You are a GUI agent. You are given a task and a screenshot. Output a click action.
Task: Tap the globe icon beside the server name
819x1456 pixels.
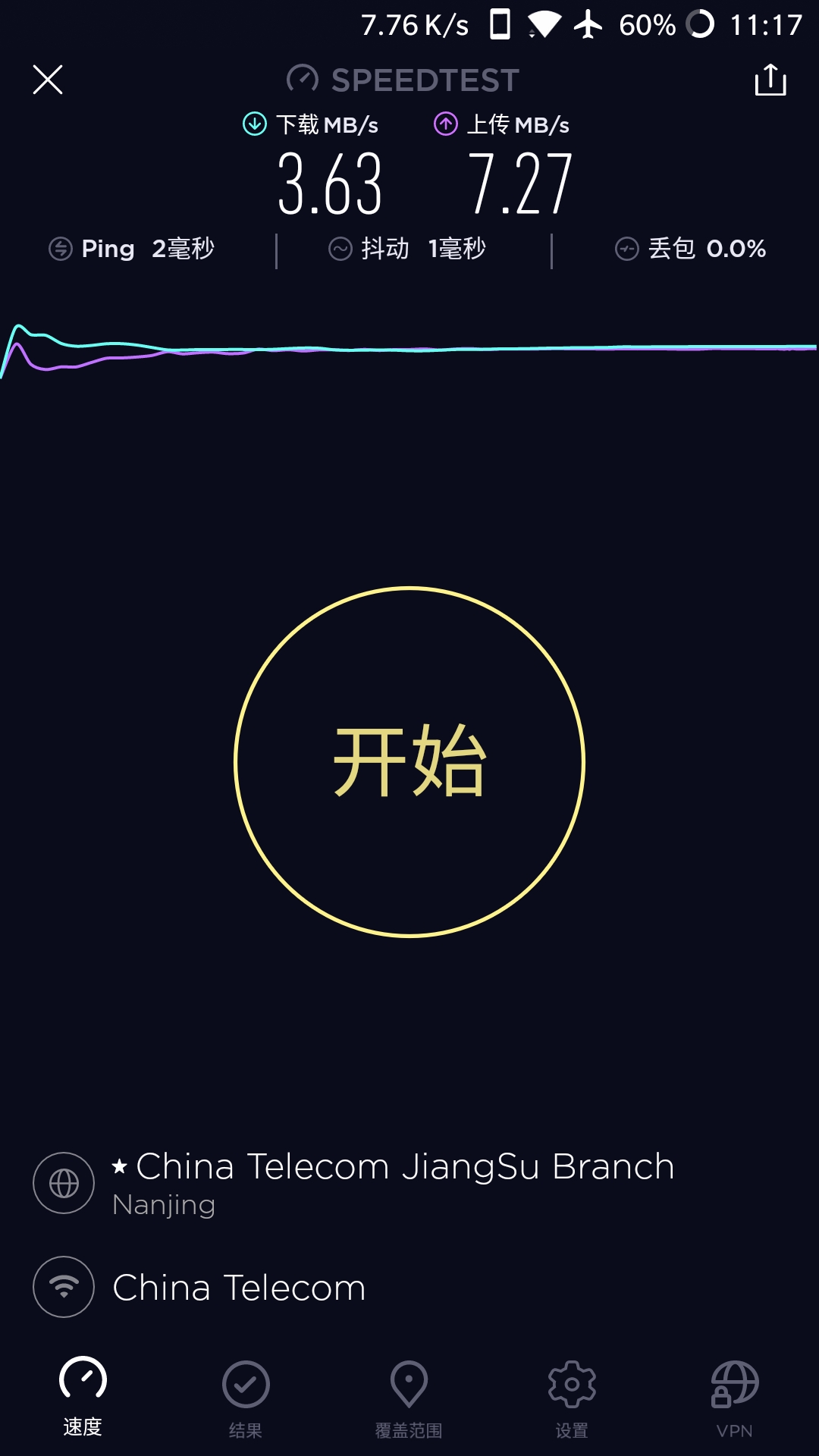click(x=64, y=1183)
